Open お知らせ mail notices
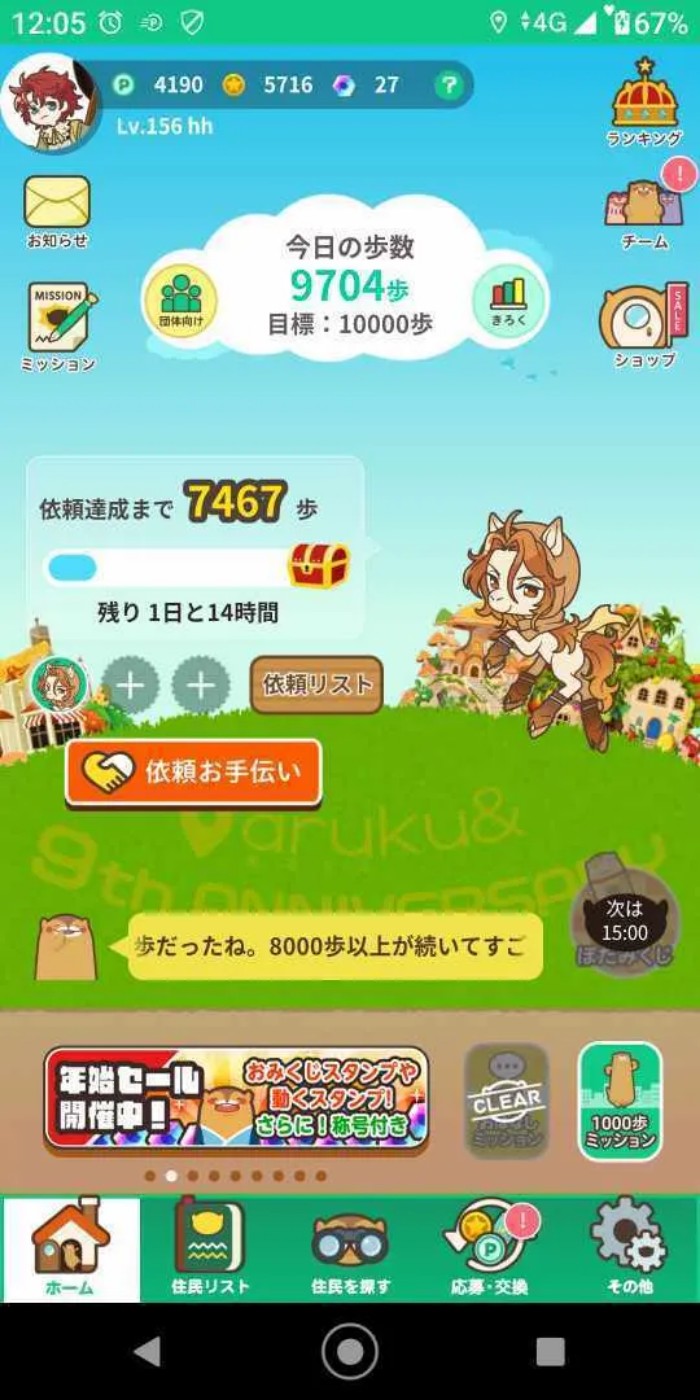 pos(57,210)
